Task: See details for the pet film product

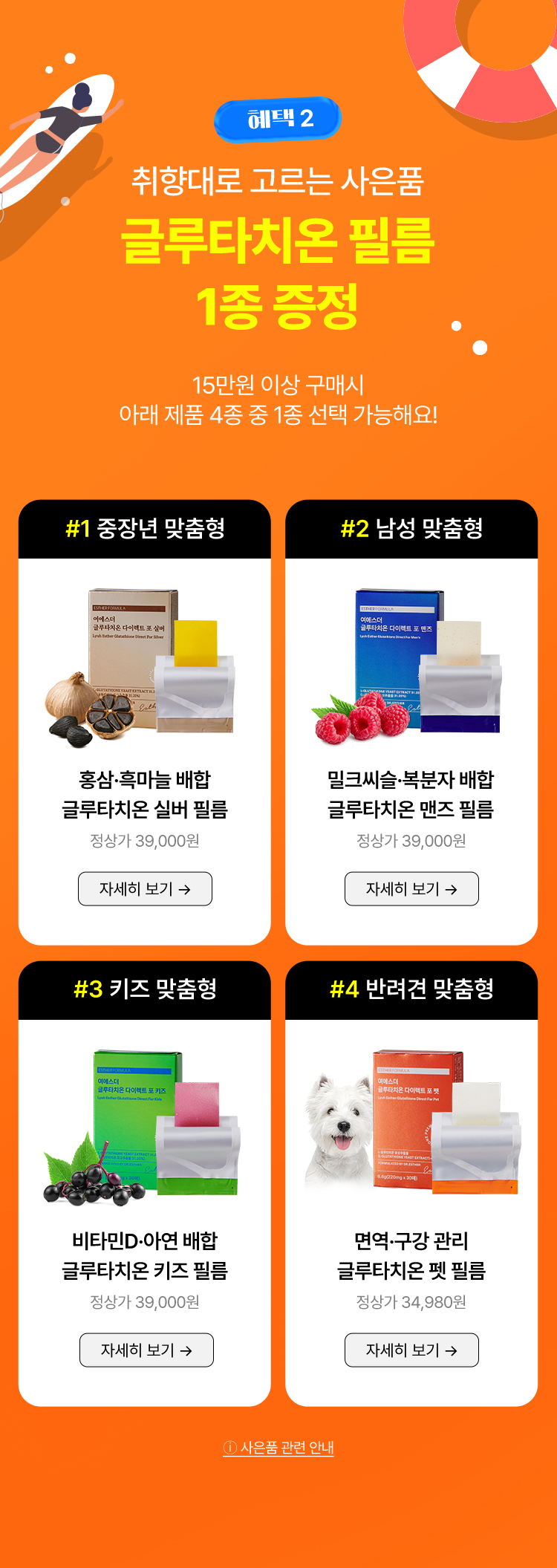Action: coord(411,1350)
